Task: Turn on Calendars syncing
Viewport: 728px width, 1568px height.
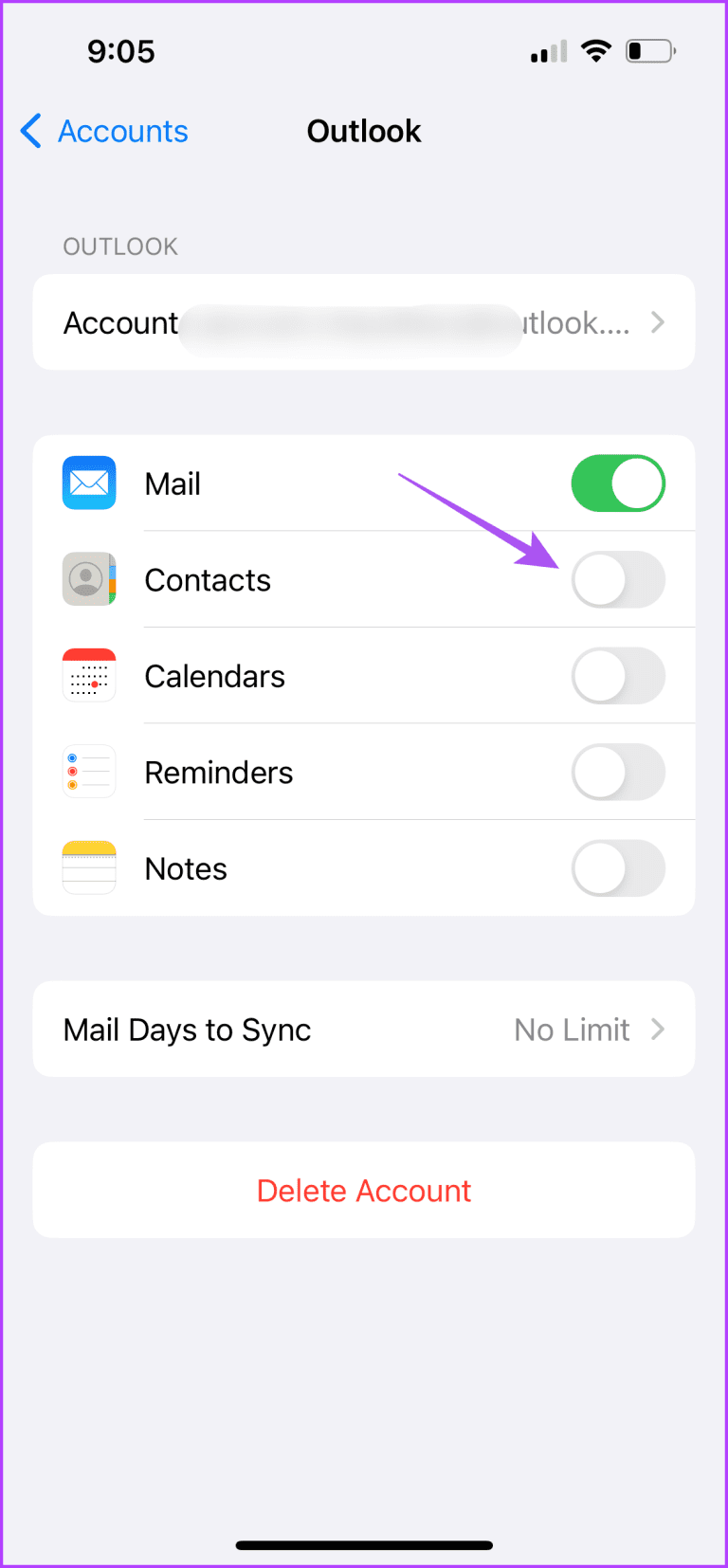Action: pos(618,676)
